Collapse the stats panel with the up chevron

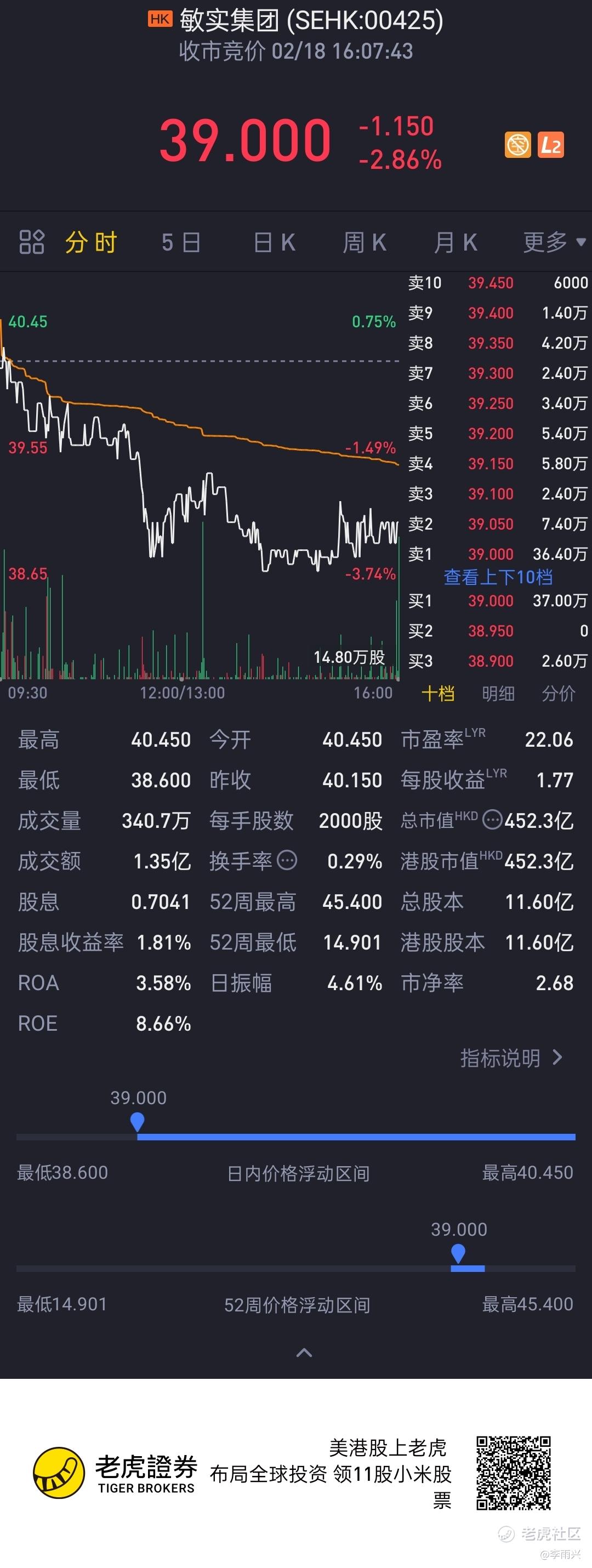(x=304, y=1353)
